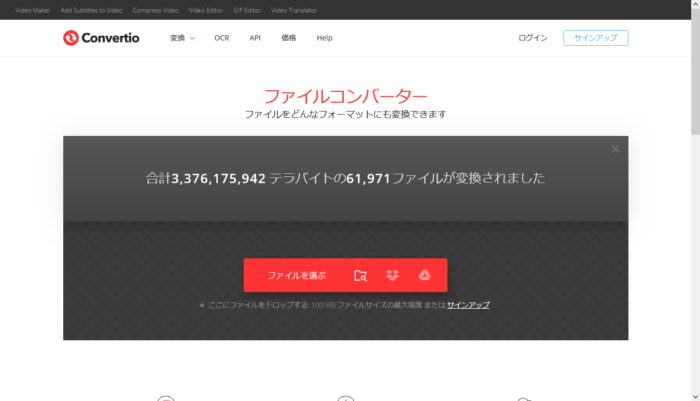Open the Compress Video link
This screenshot has width=700, height=401.
[164, 10]
